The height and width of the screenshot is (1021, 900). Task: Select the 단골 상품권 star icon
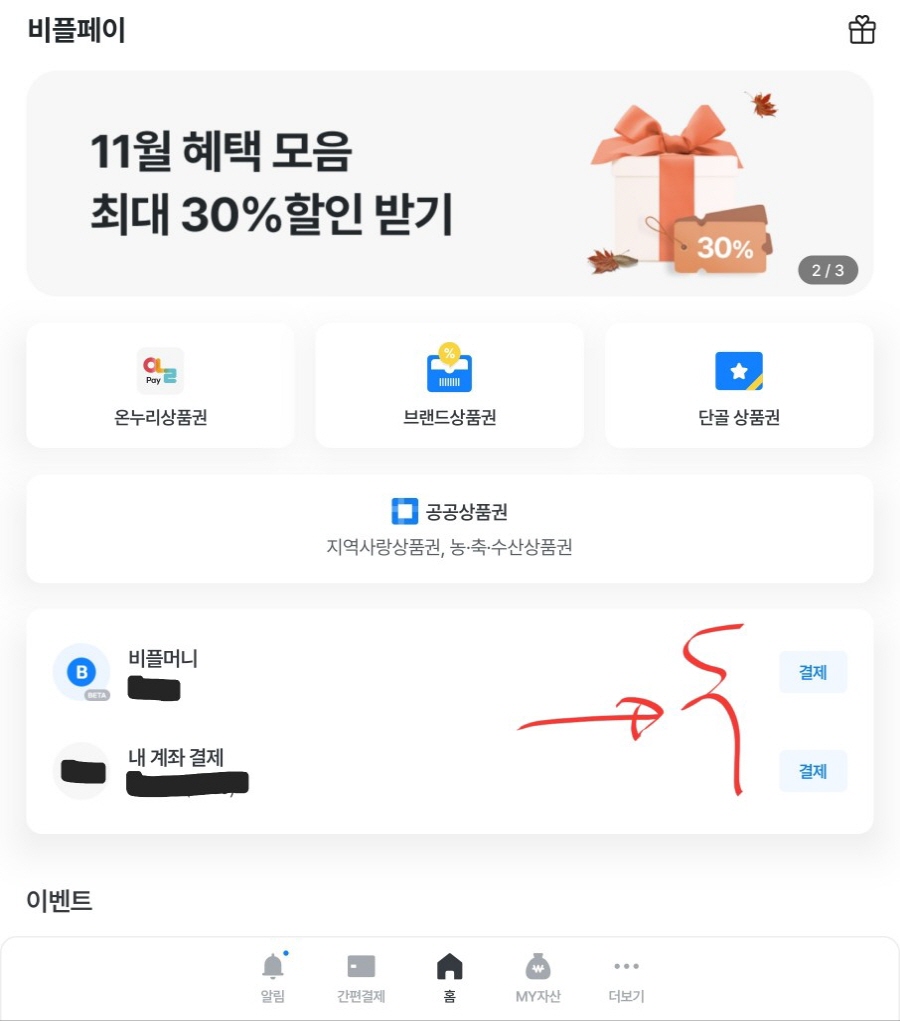(739, 369)
